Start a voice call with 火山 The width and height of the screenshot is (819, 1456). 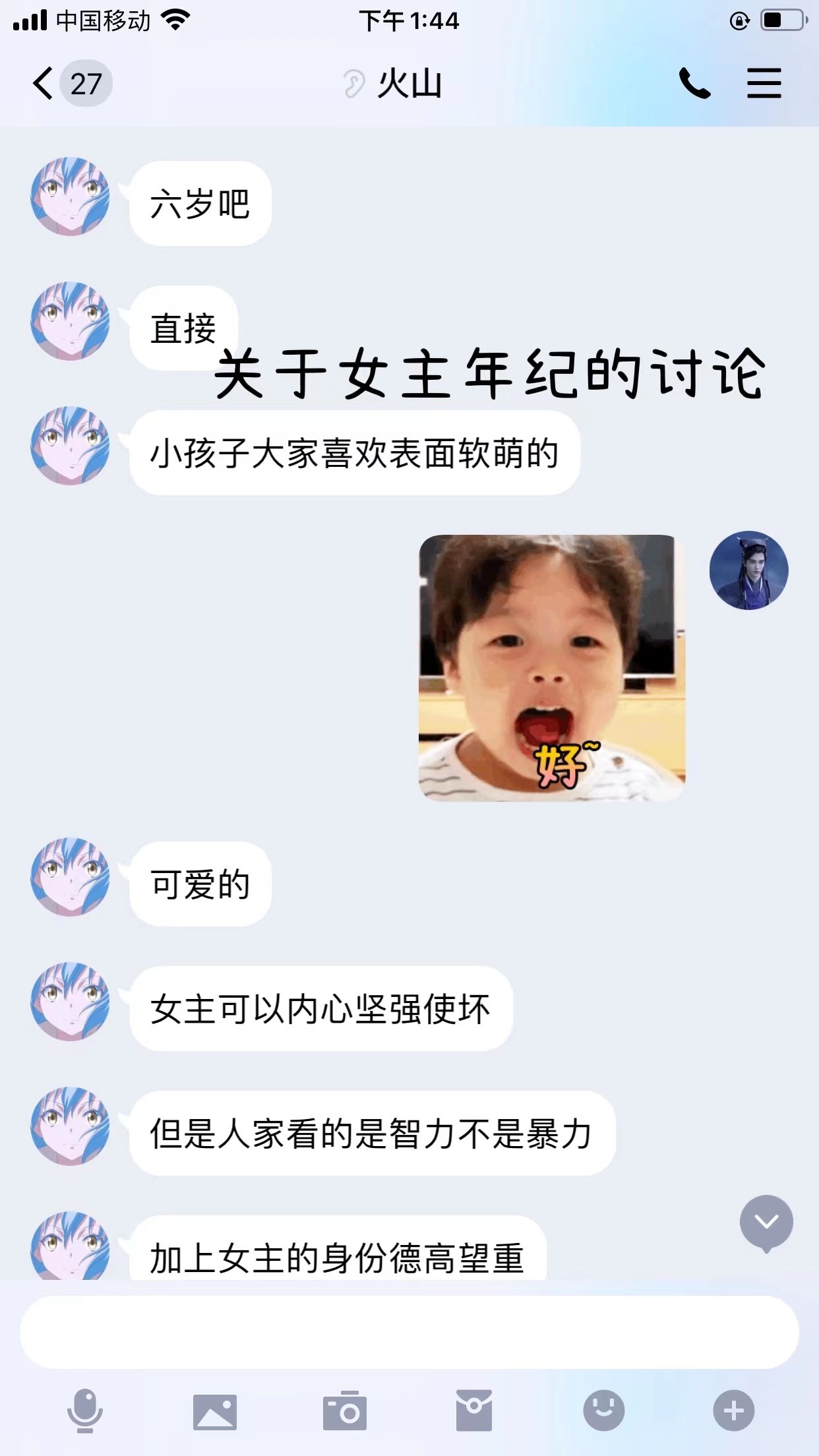click(x=694, y=84)
